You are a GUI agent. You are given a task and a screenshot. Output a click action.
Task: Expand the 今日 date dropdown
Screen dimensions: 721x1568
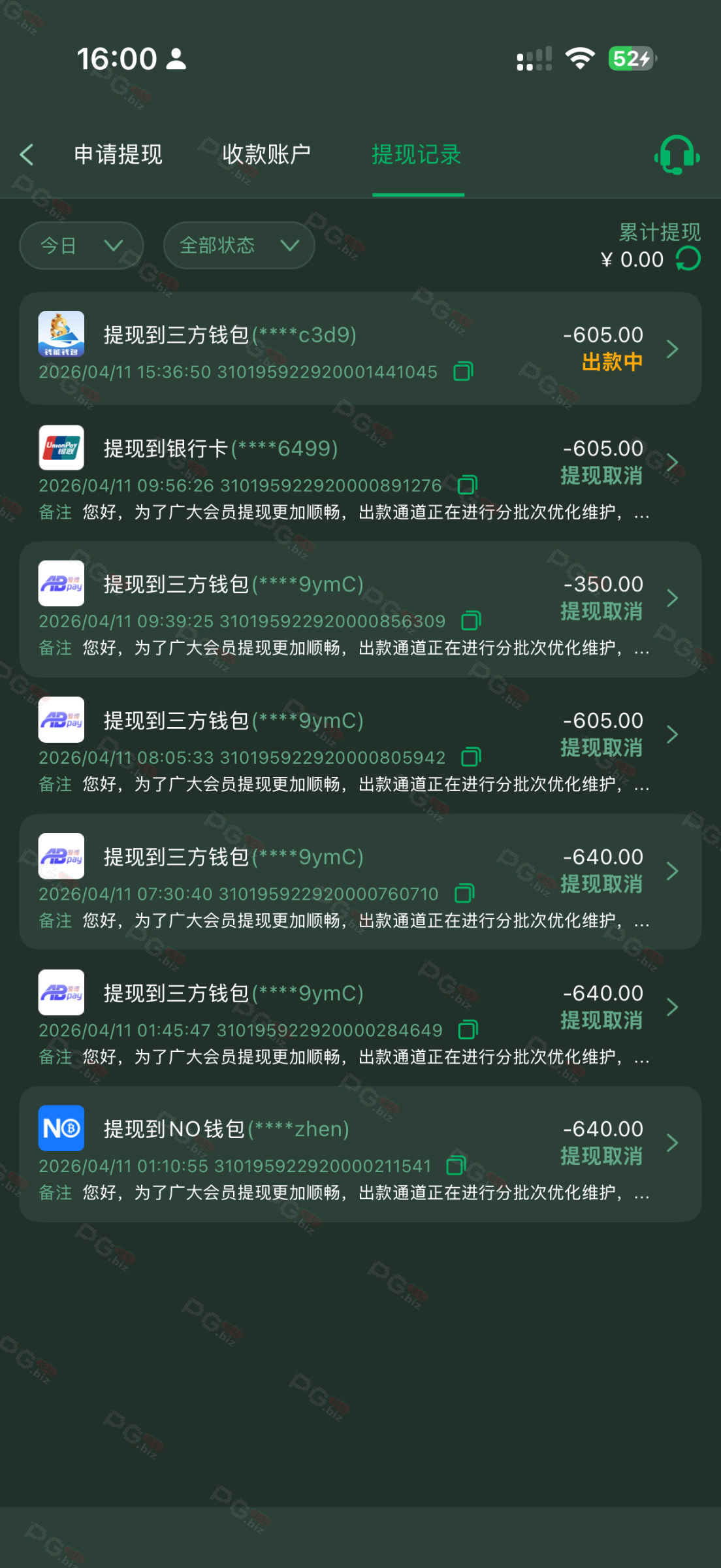(82, 246)
